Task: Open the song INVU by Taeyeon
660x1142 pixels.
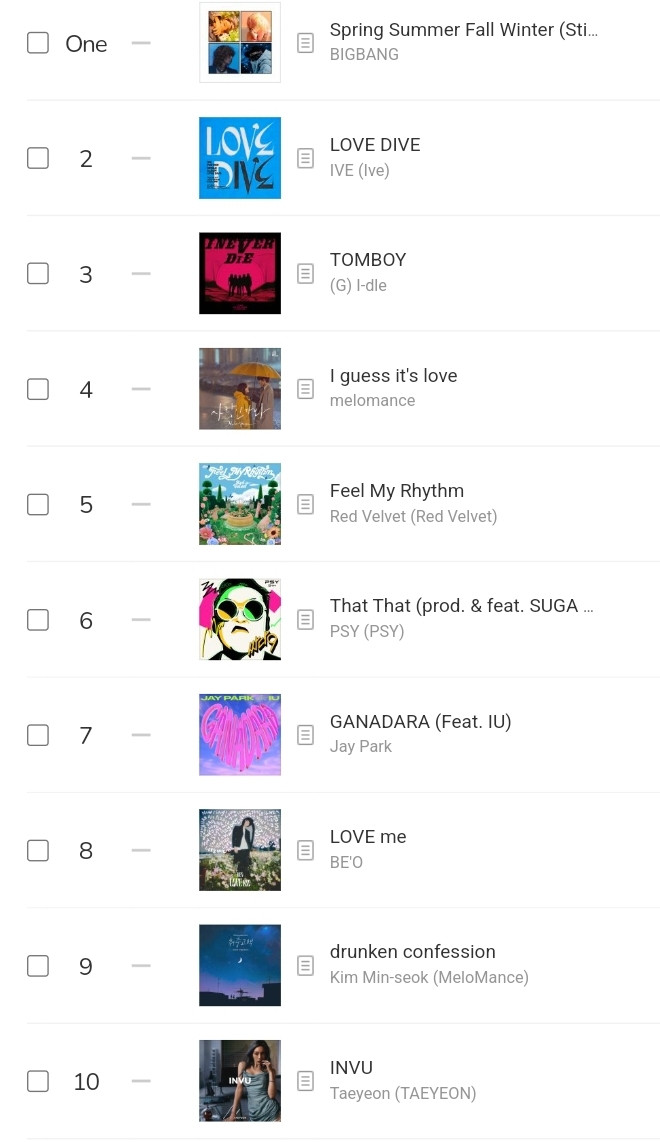Action: click(351, 1068)
